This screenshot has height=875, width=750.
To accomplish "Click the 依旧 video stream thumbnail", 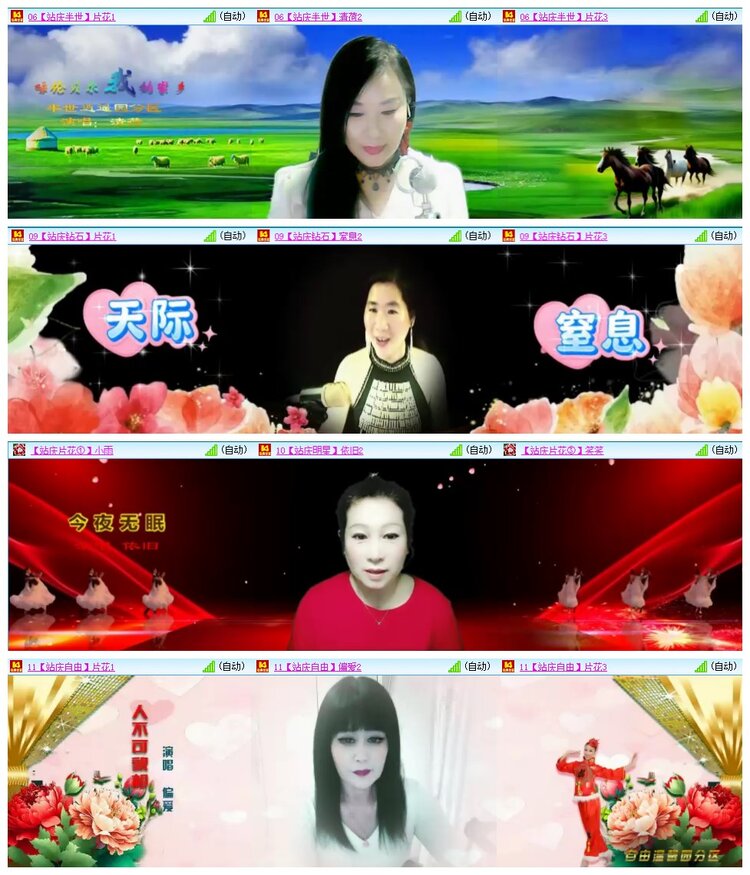I will pos(375,555).
